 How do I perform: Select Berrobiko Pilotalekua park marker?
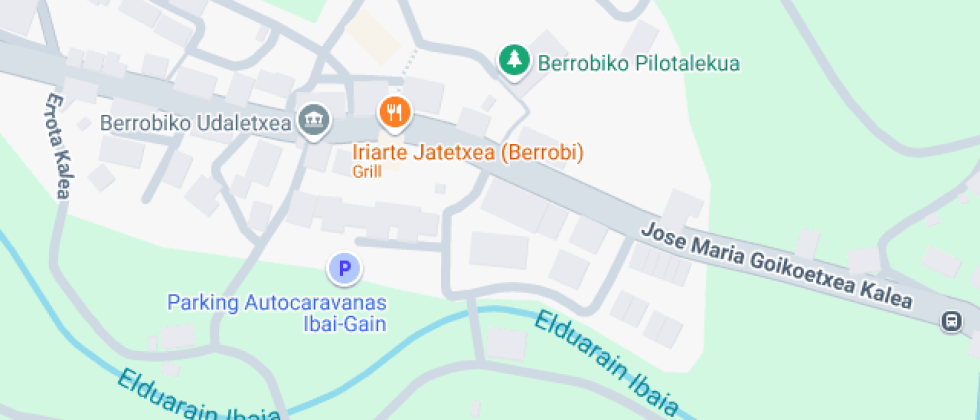[x=514, y=61]
